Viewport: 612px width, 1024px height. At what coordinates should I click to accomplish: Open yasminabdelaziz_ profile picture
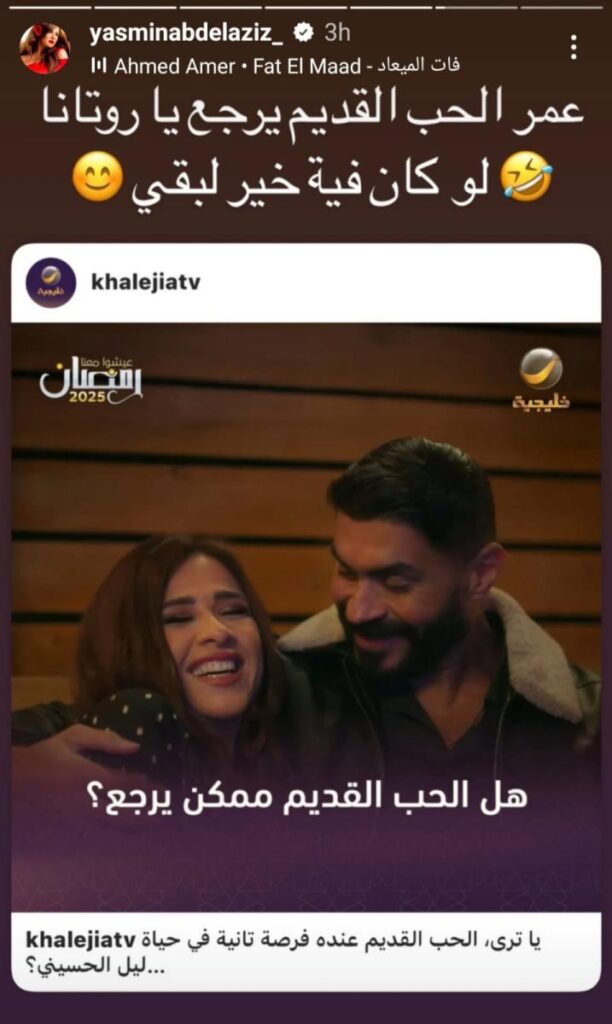[x=45, y=48]
